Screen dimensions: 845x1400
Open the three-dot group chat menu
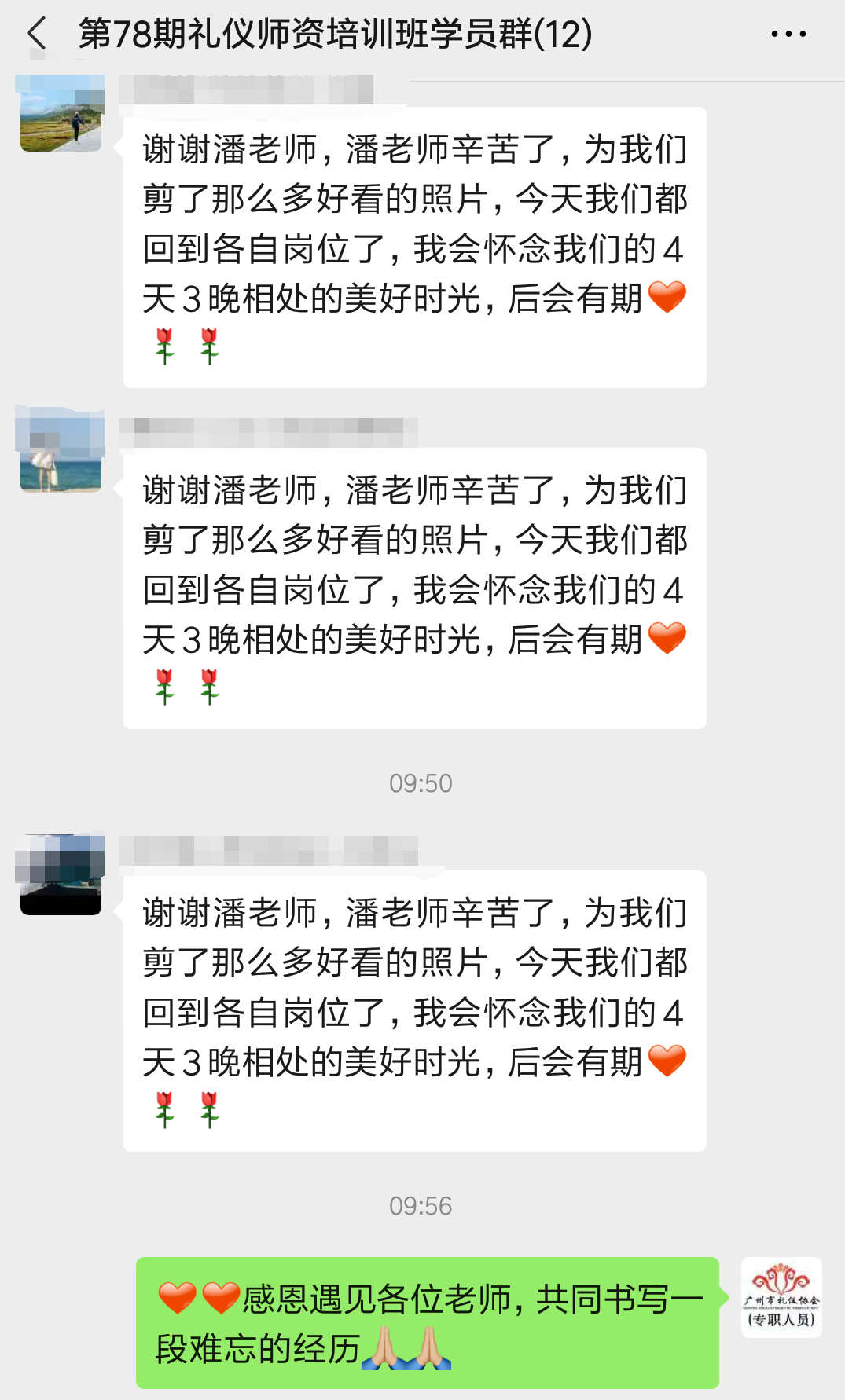[x=788, y=35]
